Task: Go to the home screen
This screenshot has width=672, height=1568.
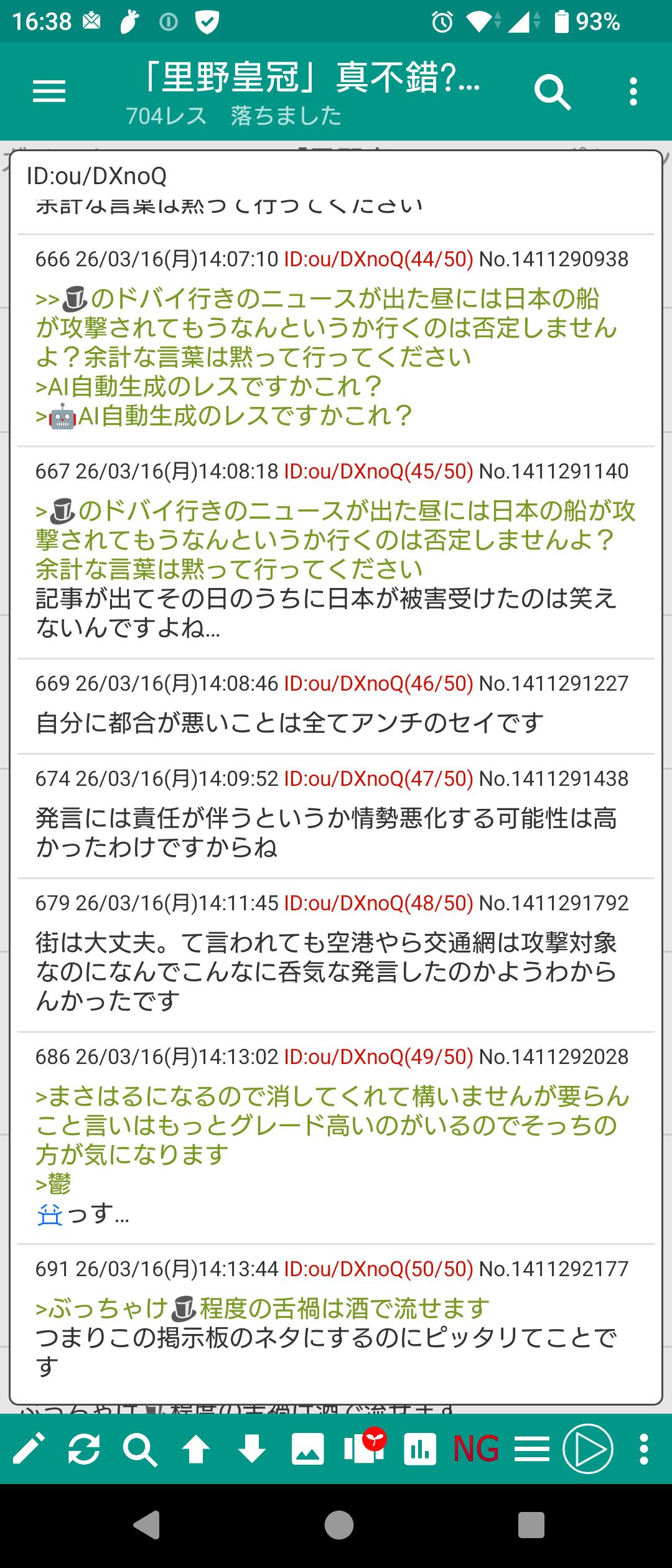Action: pos(338,1526)
